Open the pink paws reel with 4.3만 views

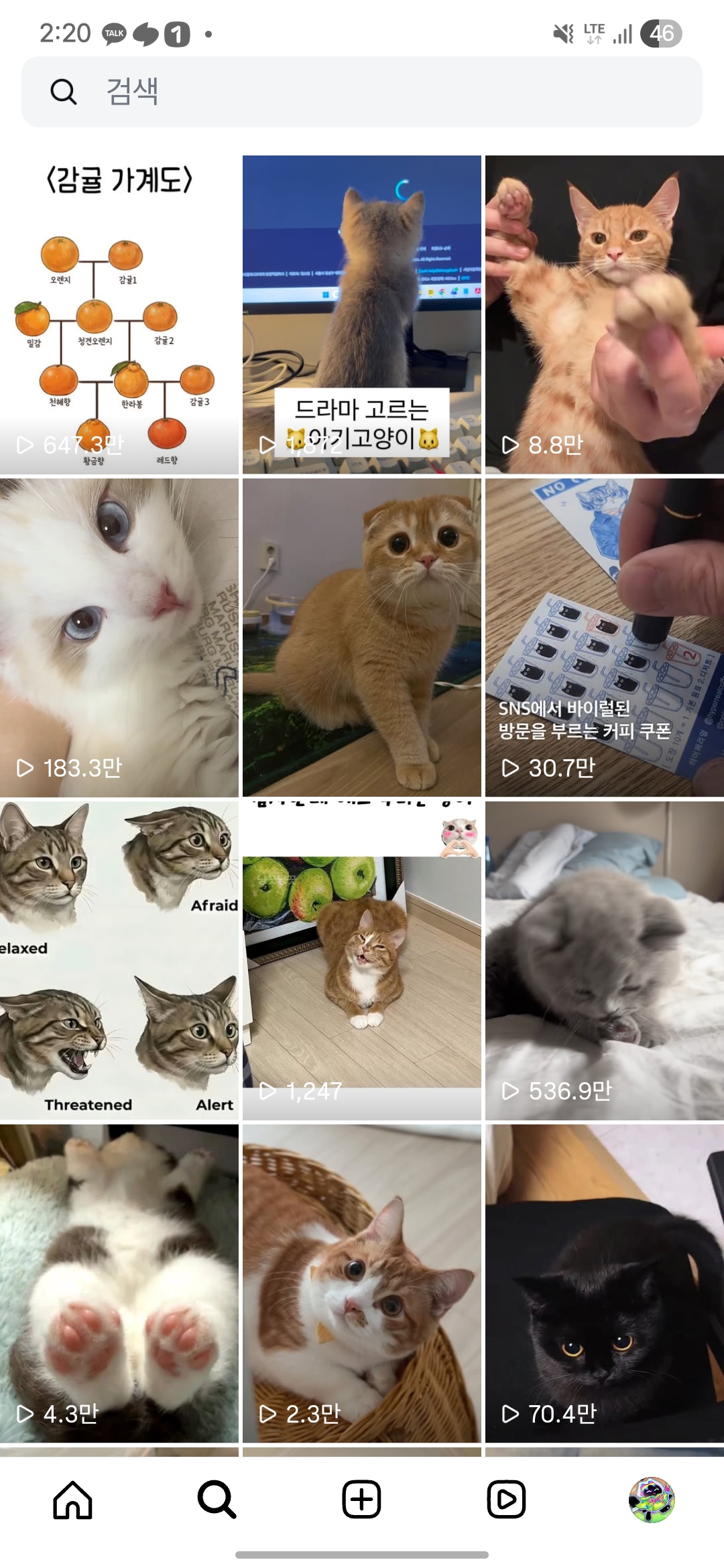click(119, 1283)
